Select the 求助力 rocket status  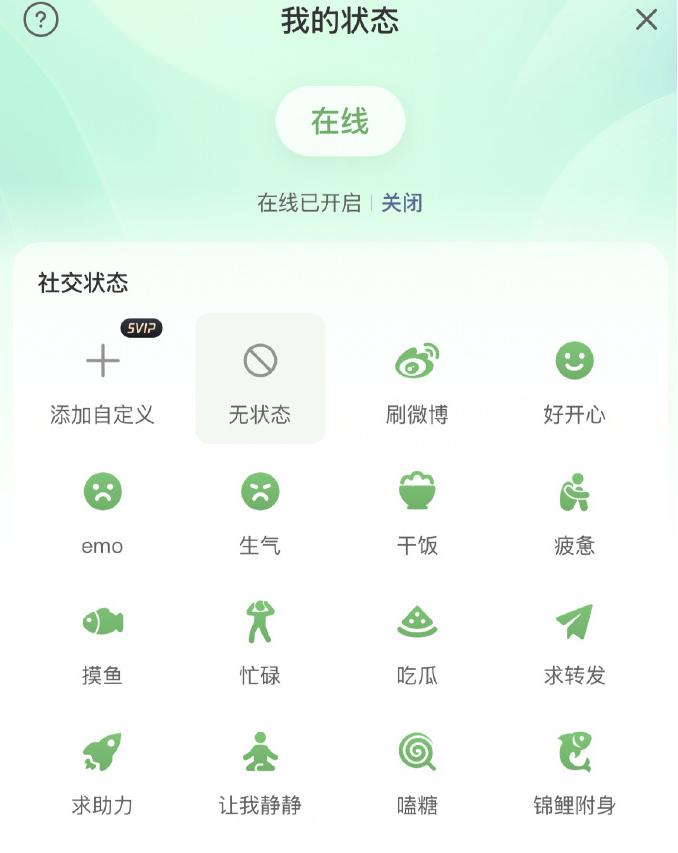pos(102,770)
